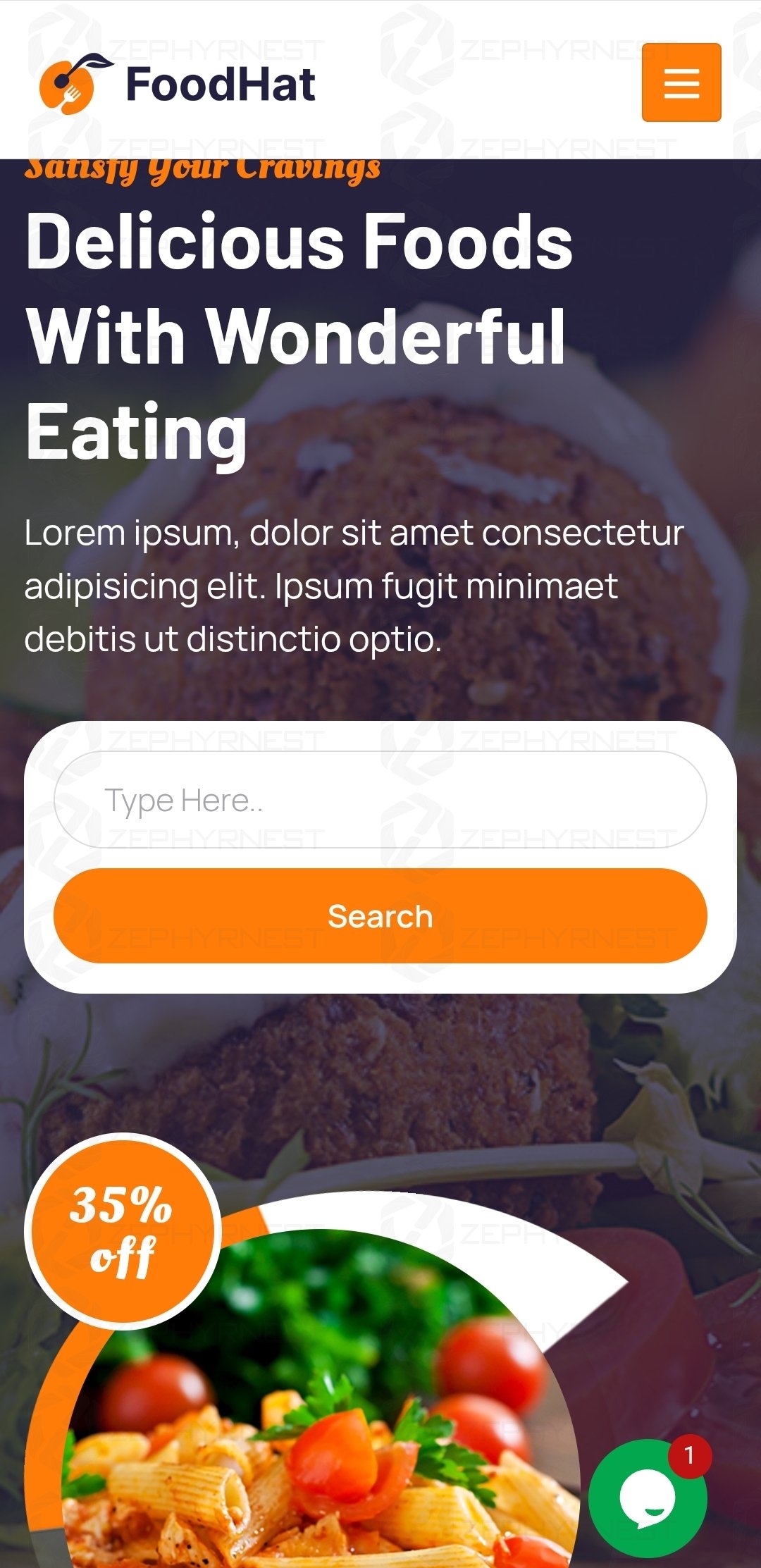Open the orange hamburger menu
The height and width of the screenshot is (1568, 761).
[x=681, y=82]
